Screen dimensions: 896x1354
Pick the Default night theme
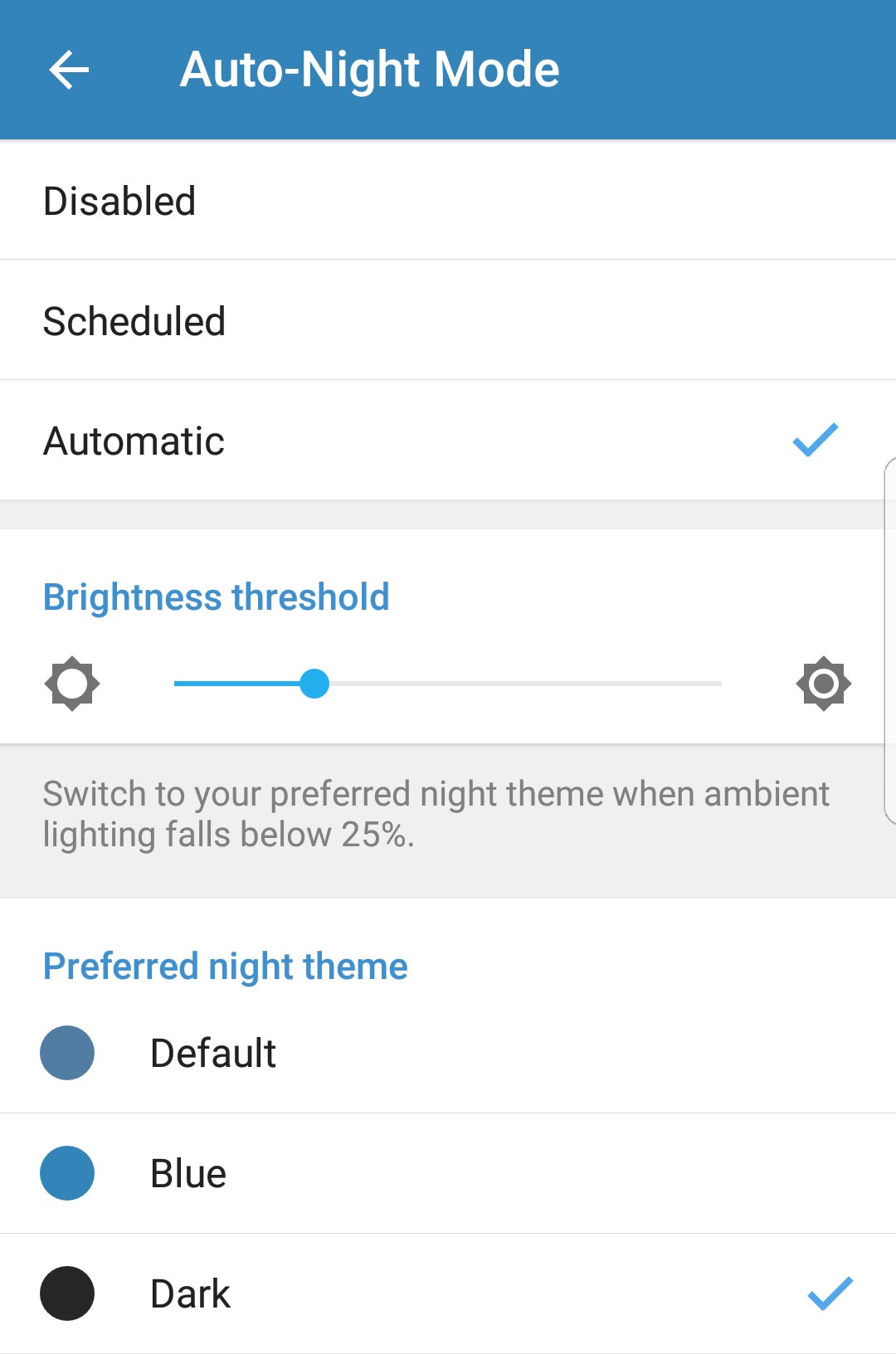448,1053
